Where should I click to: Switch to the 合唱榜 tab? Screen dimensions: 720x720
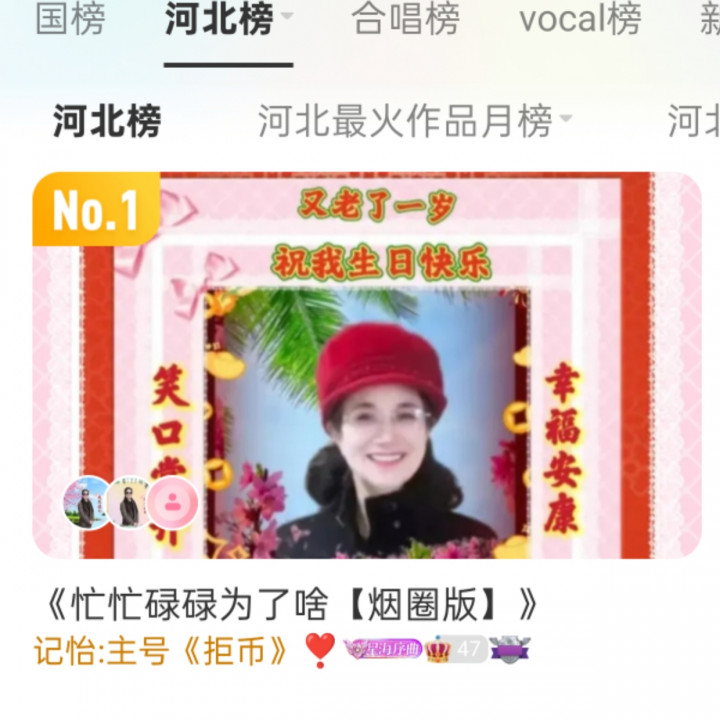pyautogui.click(x=405, y=20)
